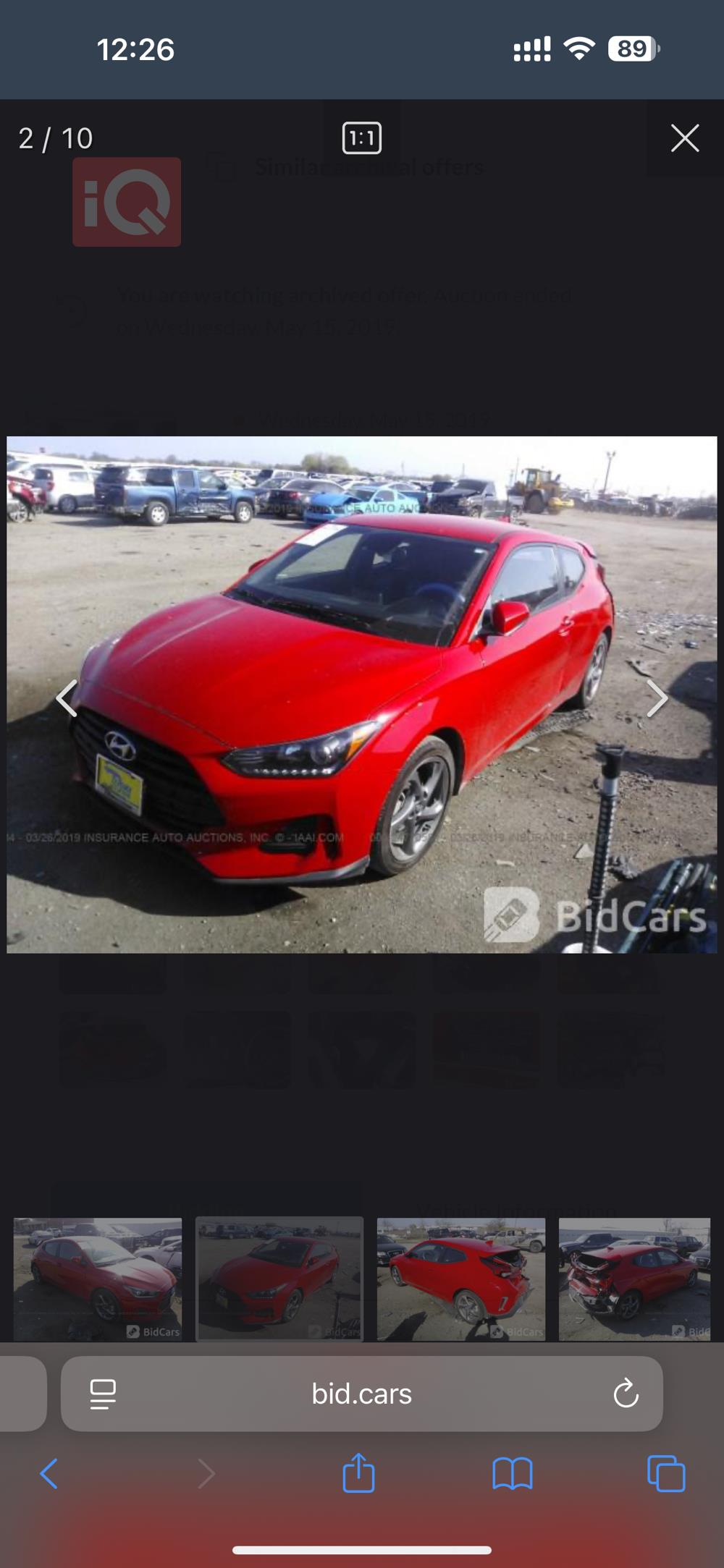The image size is (724, 1568).
Task: Show the previous car photo
Action: [67, 698]
